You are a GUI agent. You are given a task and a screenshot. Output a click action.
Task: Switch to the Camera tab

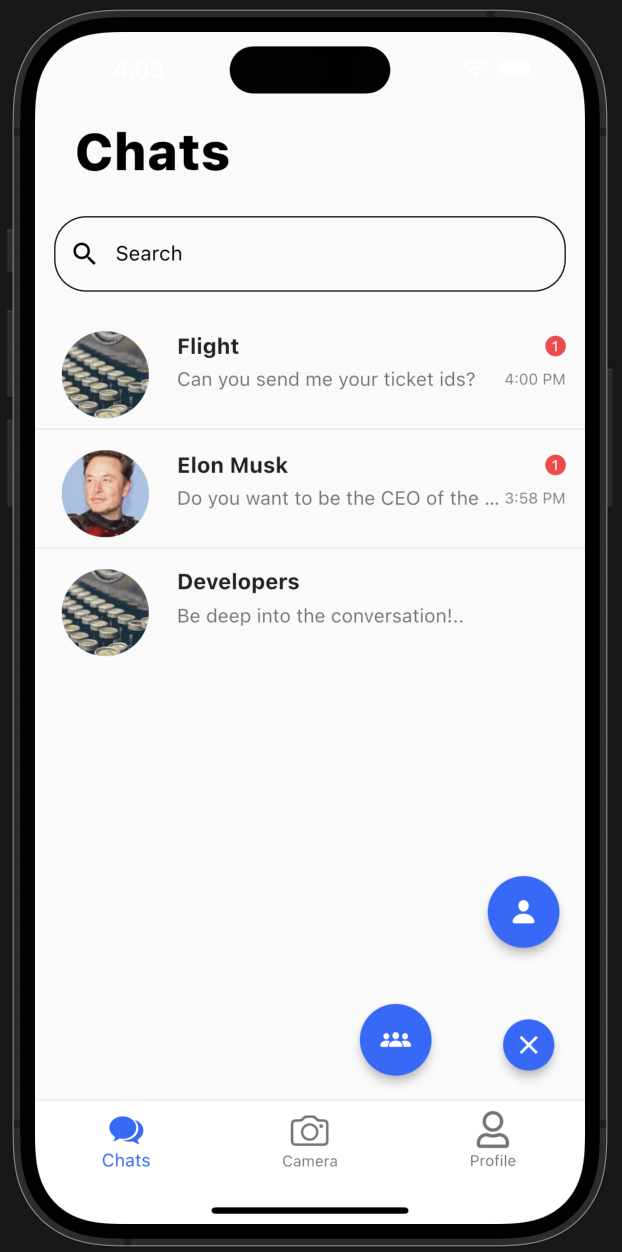[310, 1141]
